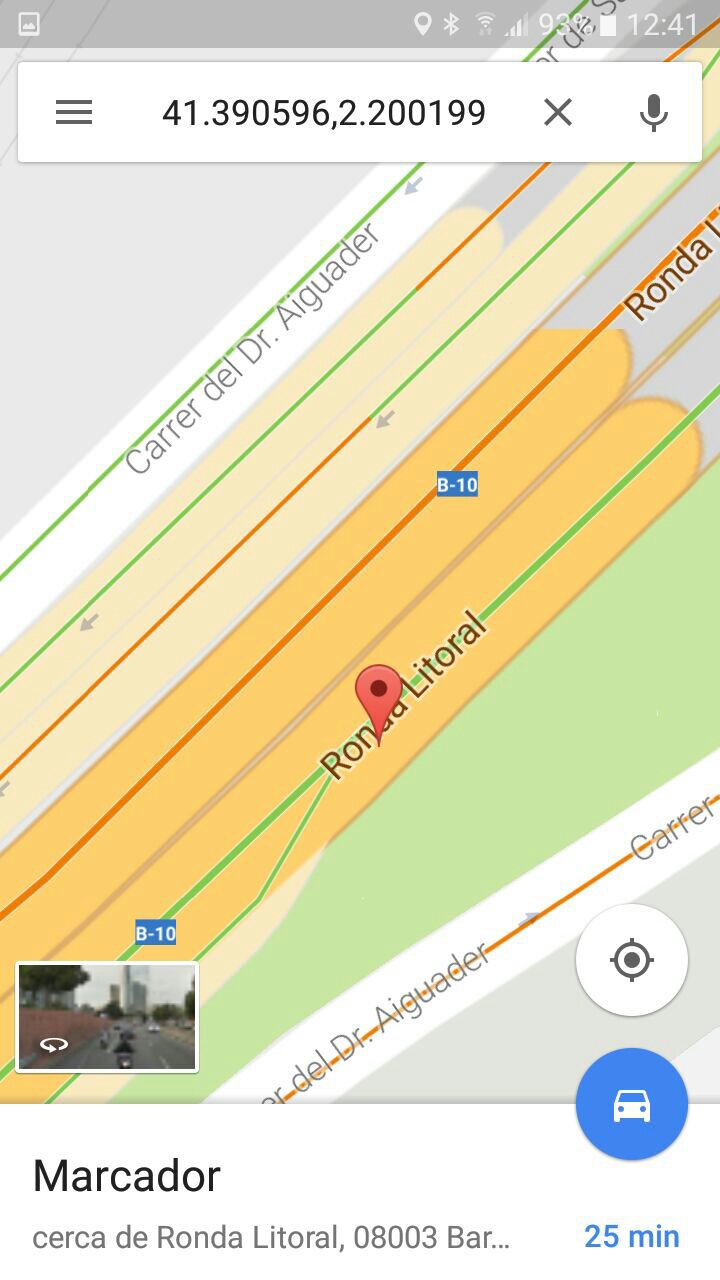Start driving directions with the car button
The image size is (720, 1280).
tap(631, 1104)
